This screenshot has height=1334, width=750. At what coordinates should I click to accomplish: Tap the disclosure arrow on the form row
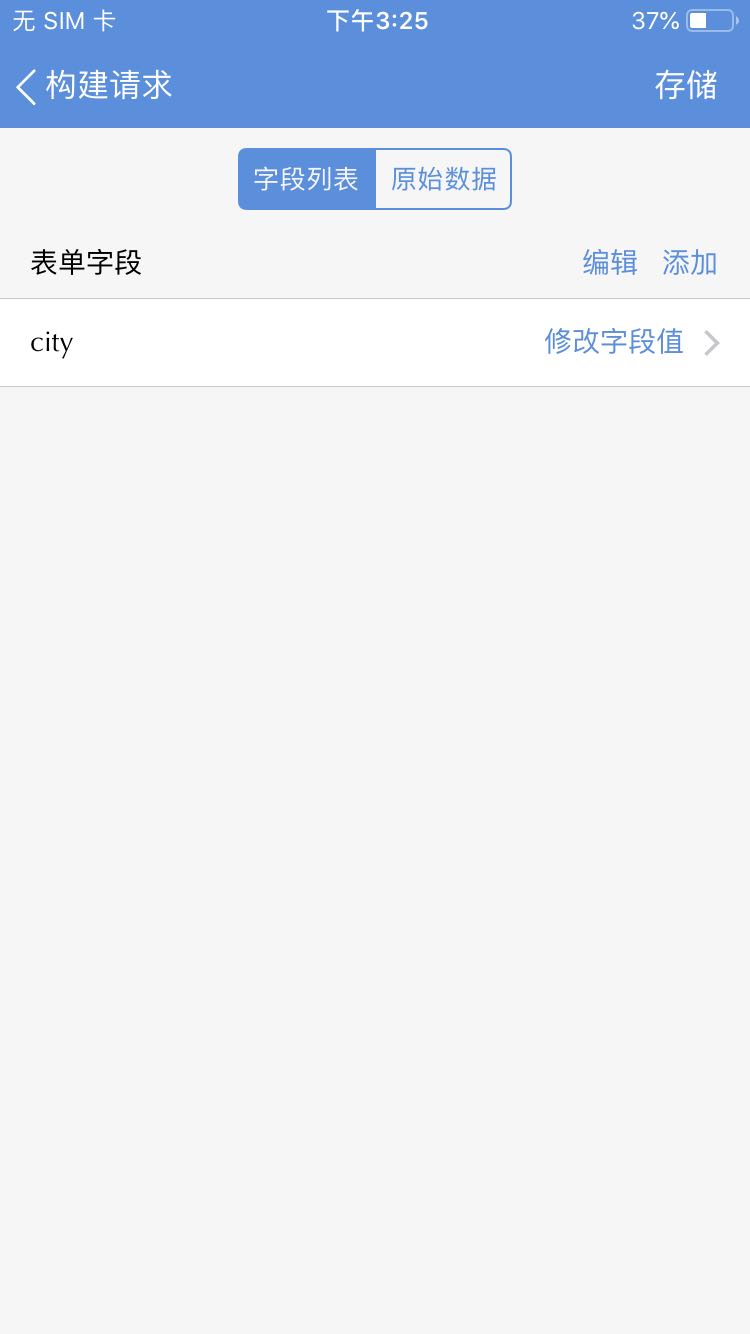(711, 342)
